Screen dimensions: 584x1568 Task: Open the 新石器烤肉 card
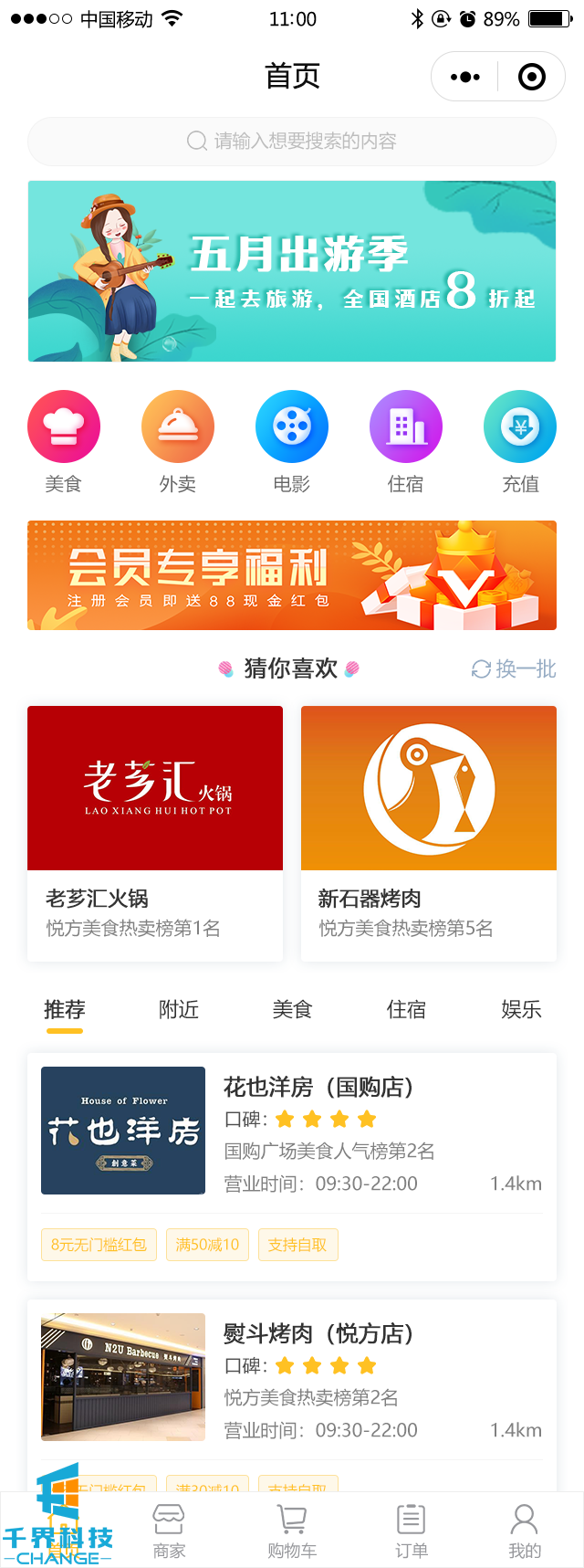[429, 833]
